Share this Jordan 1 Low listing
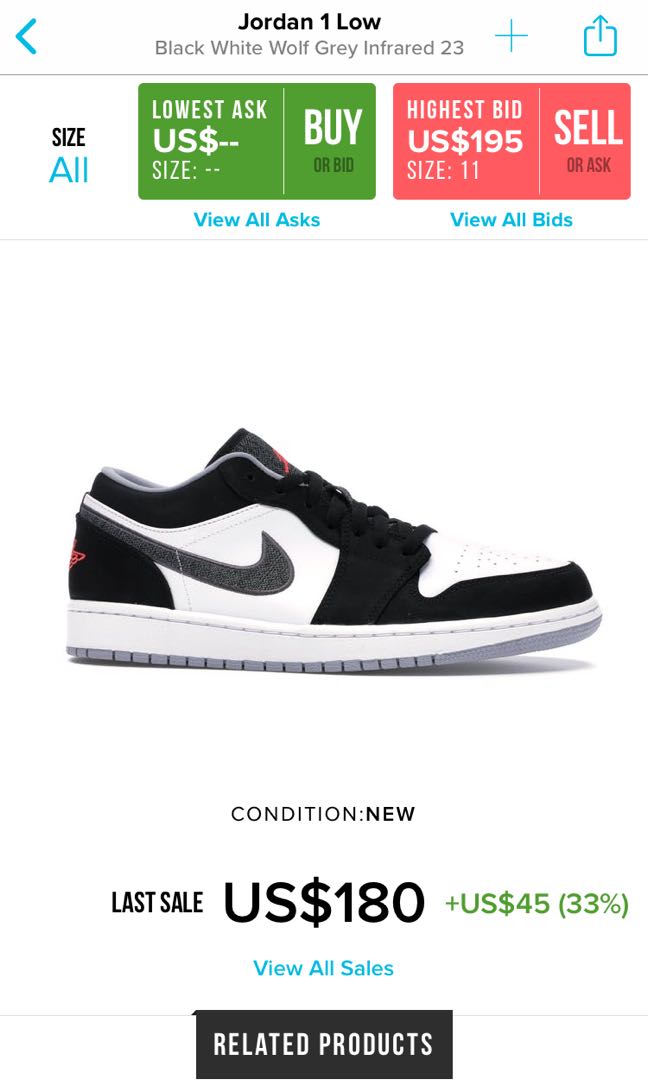Screen dimensions: 648x1080 (600, 35)
